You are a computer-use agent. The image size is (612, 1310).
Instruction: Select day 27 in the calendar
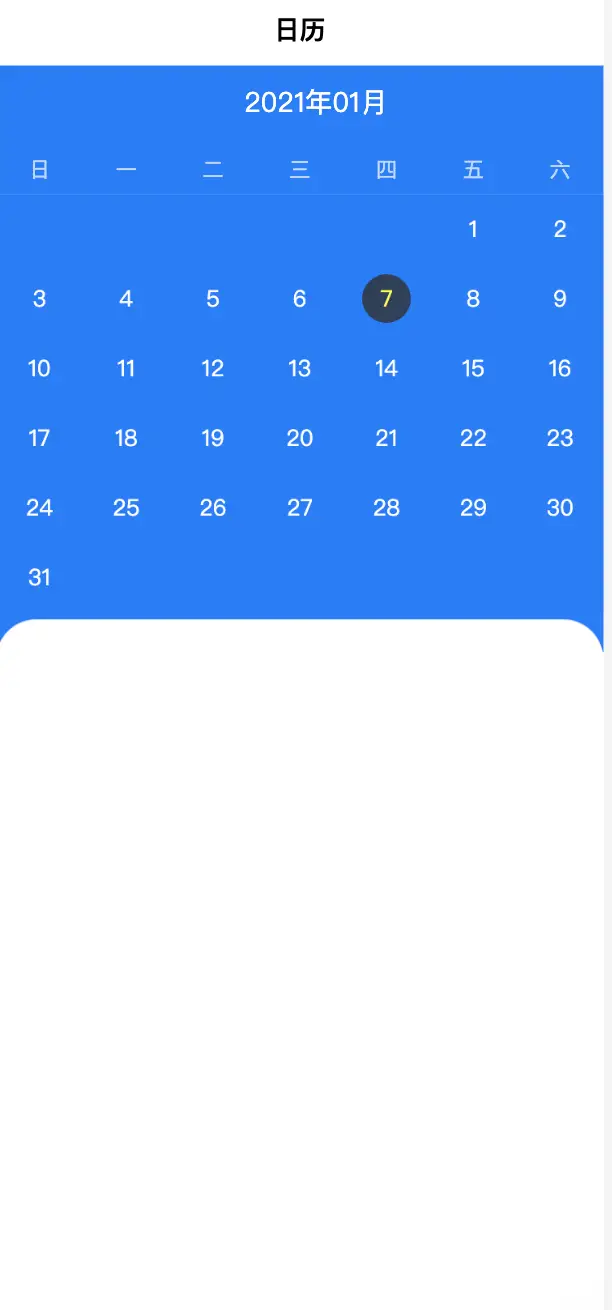coord(300,508)
